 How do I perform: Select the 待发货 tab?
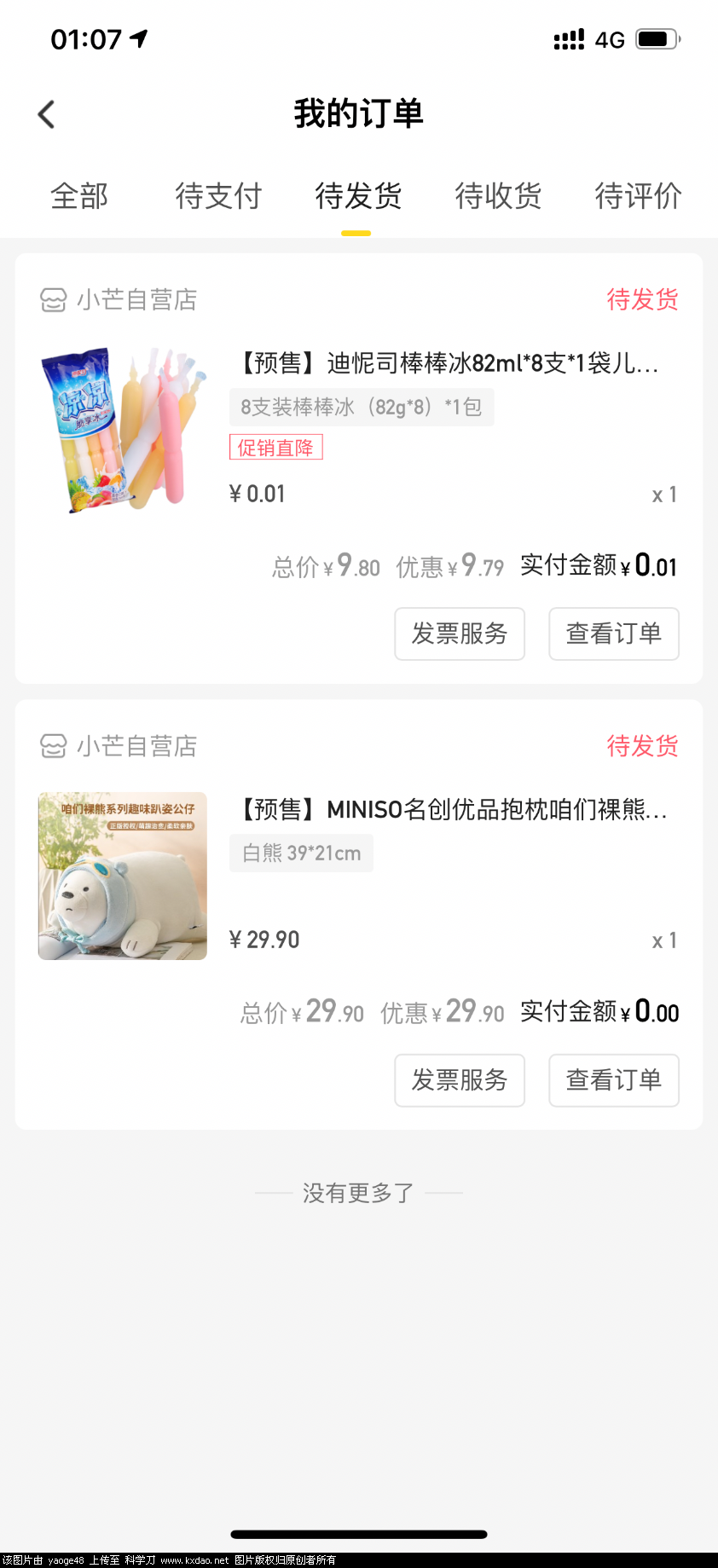click(358, 196)
